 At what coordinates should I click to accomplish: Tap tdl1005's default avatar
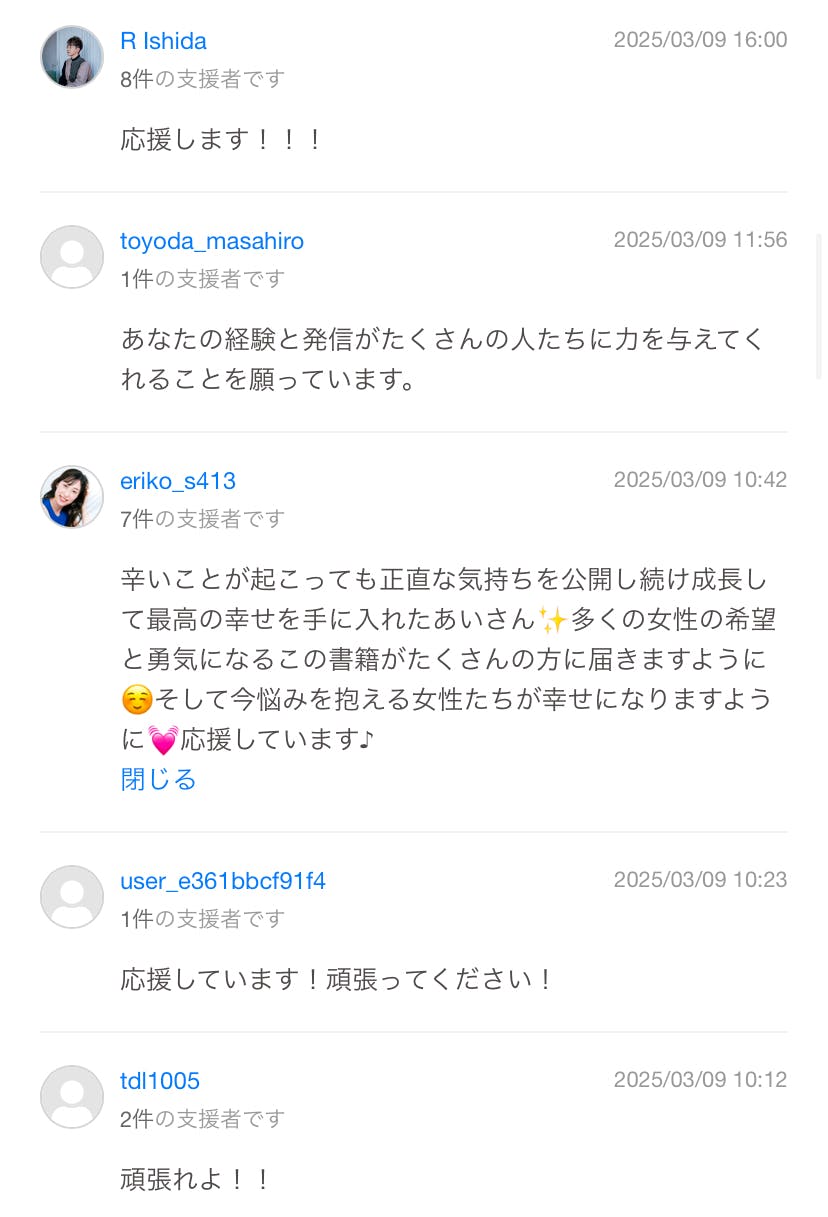(72, 1097)
